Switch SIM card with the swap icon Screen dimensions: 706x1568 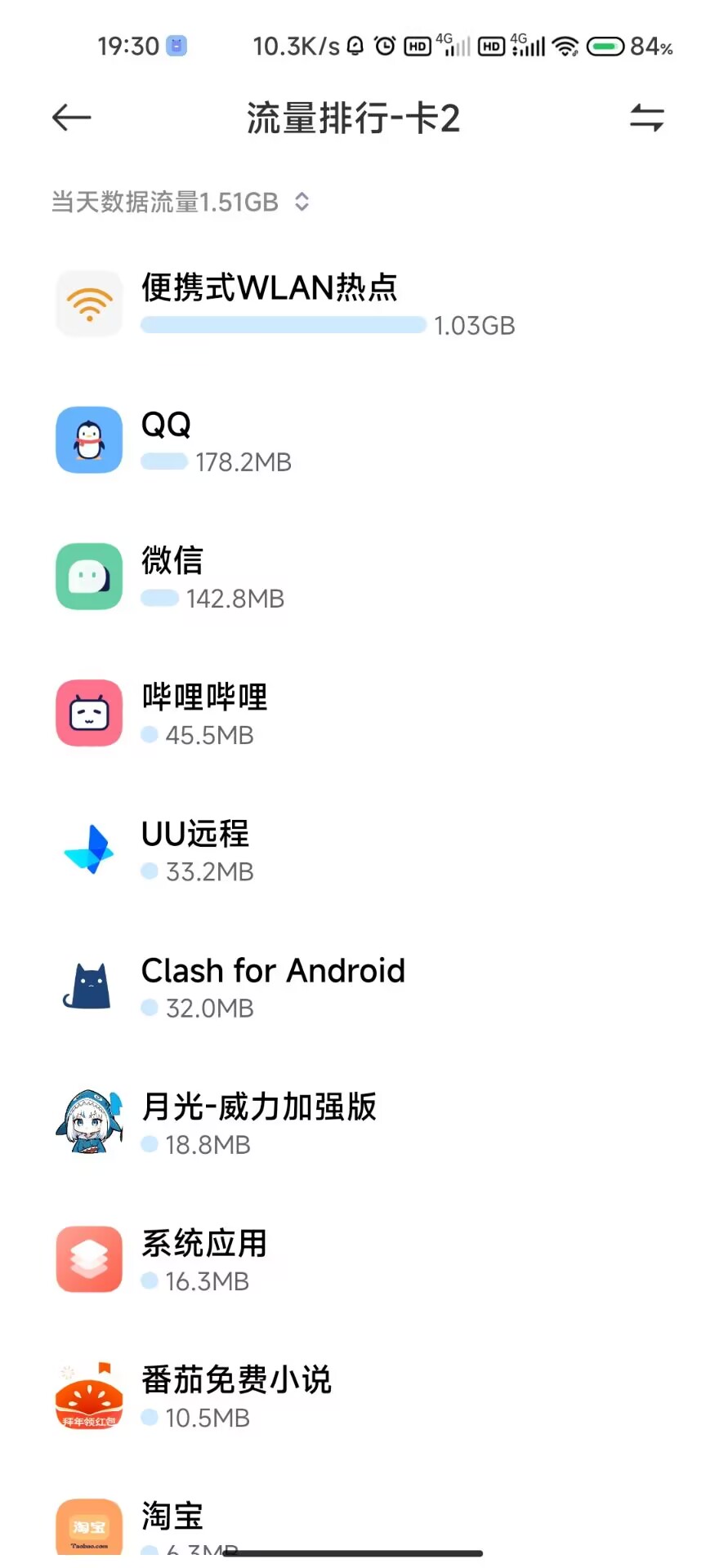pos(646,118)
